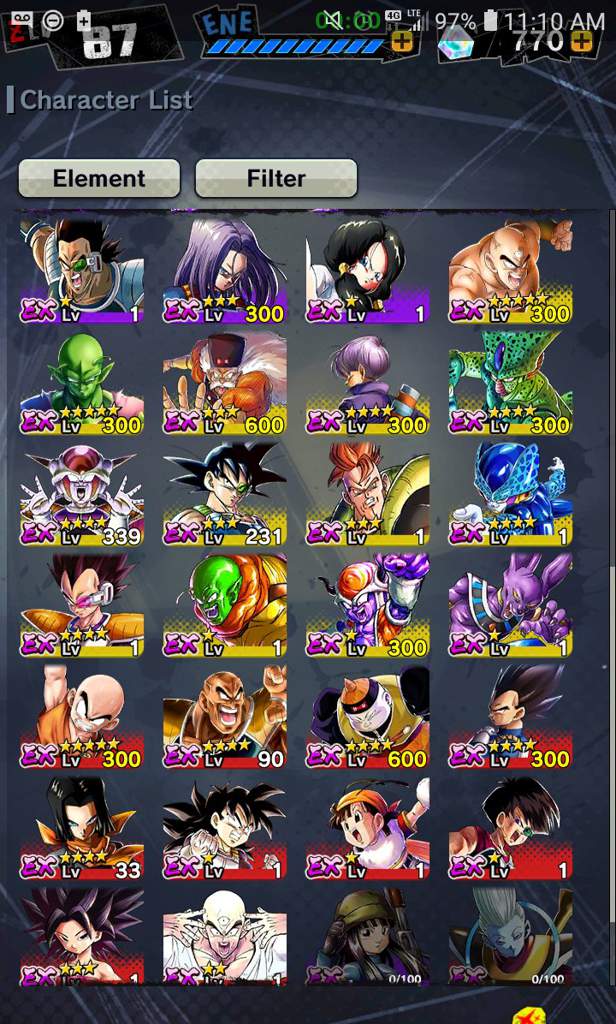This screenshot has height=1024, width=616.
Task: Select the level 300 bald muscular Nappa character
Action: pyautogui.click(x=511, y=272)
